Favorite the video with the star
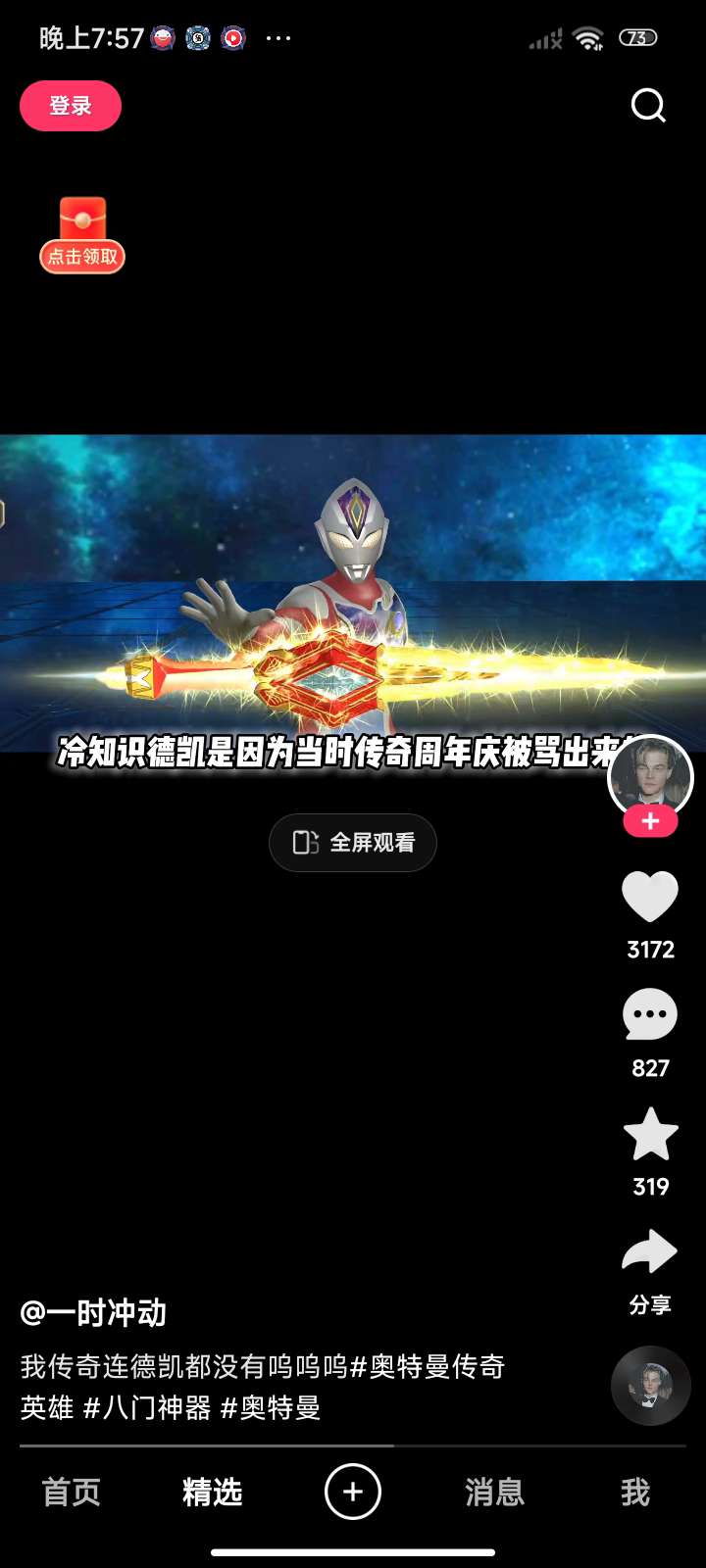The image size is (706, 1568). (650, 1134)
